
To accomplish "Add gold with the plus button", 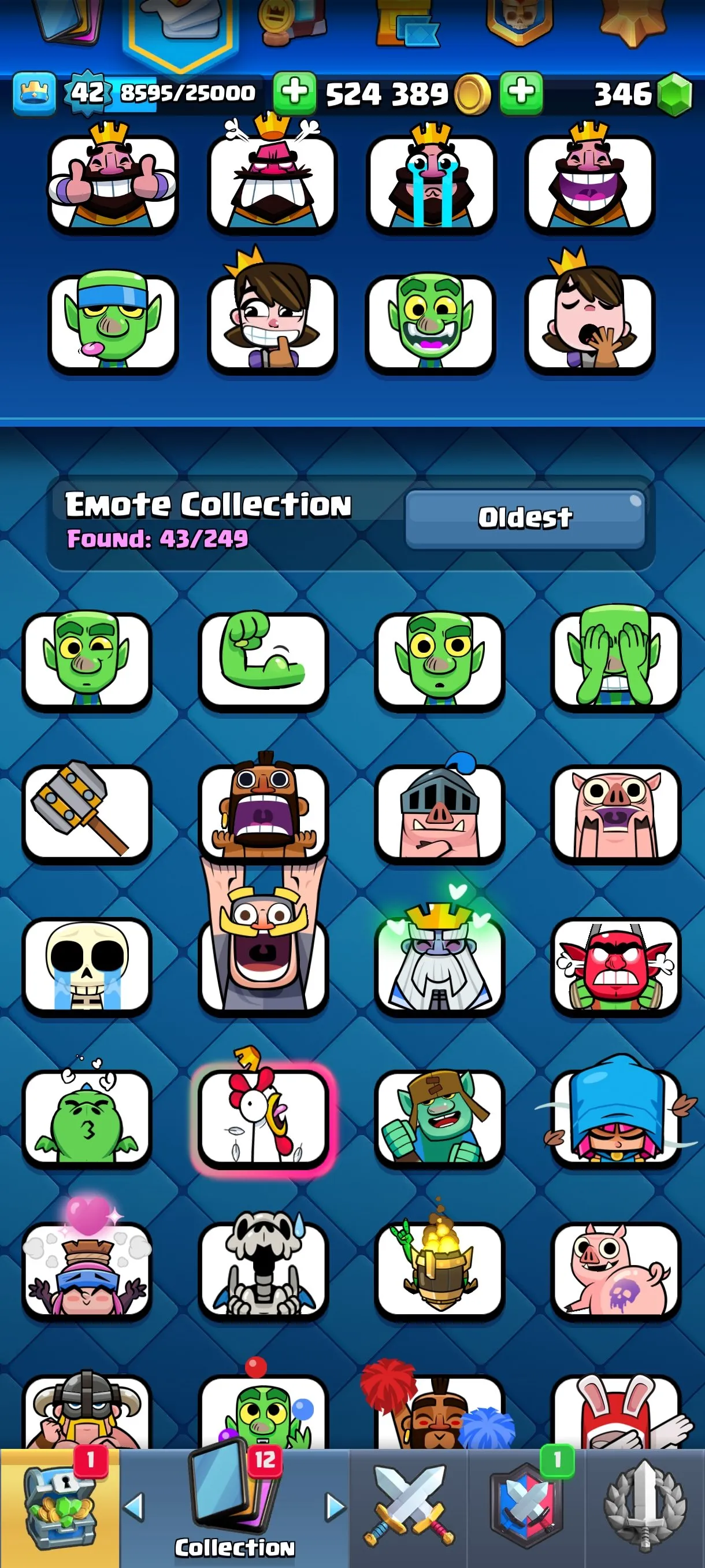I will pos(296,93).
